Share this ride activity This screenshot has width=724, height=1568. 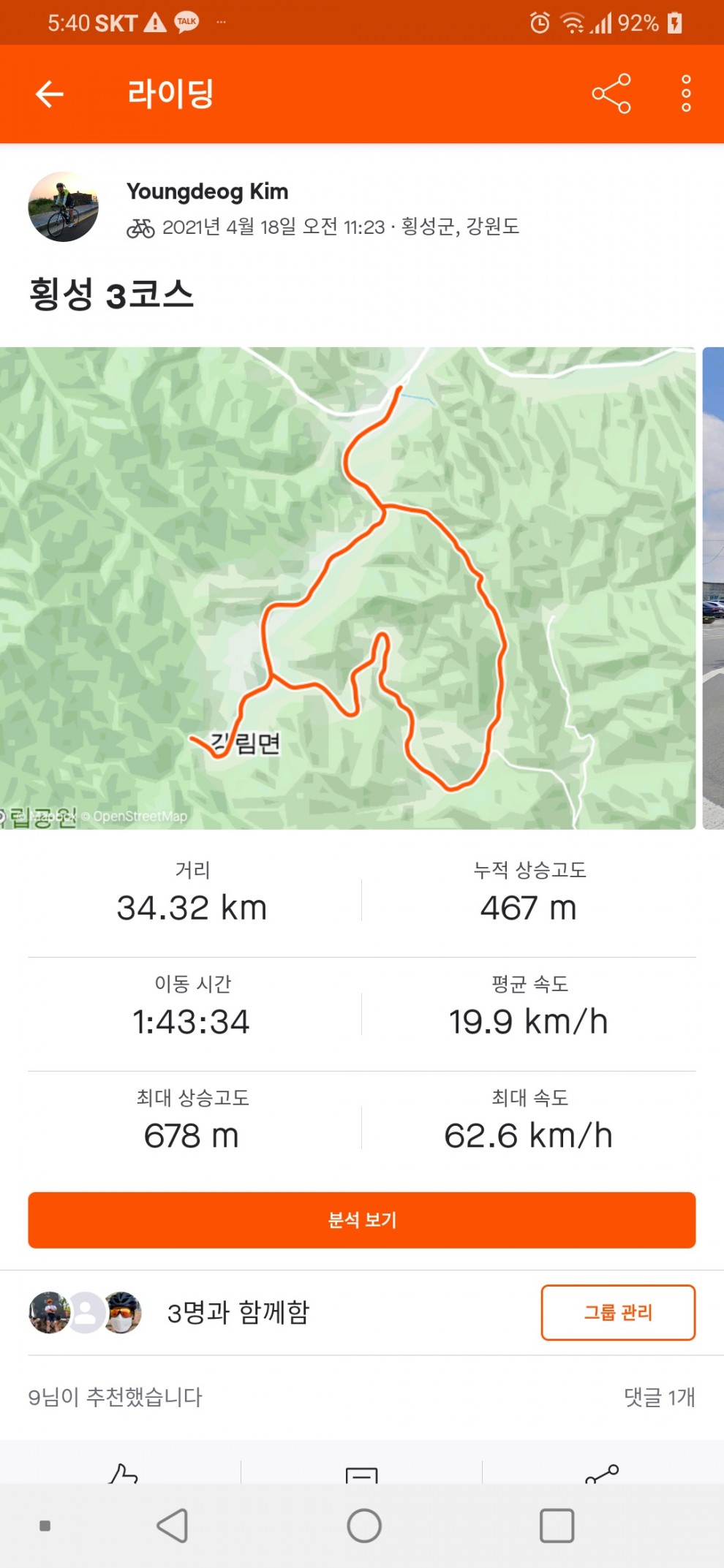coord(611,94)
